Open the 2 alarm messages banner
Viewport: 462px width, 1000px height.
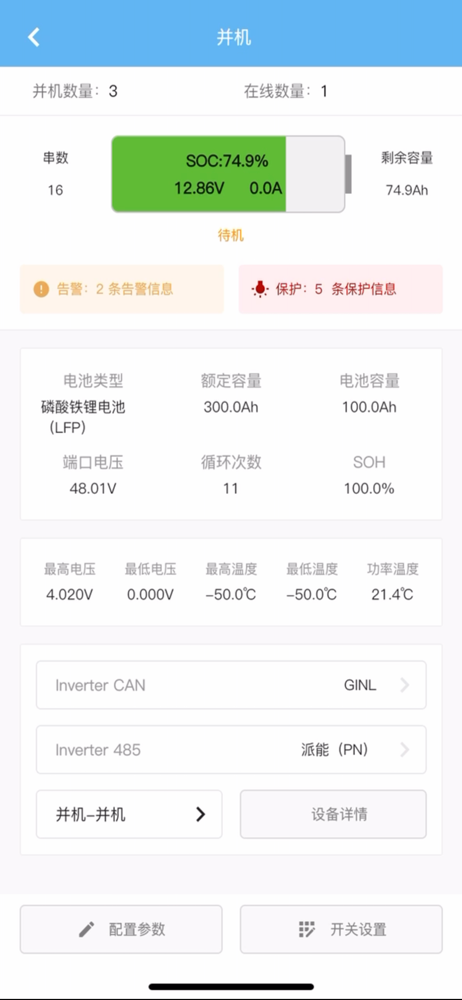pos(122,289)
